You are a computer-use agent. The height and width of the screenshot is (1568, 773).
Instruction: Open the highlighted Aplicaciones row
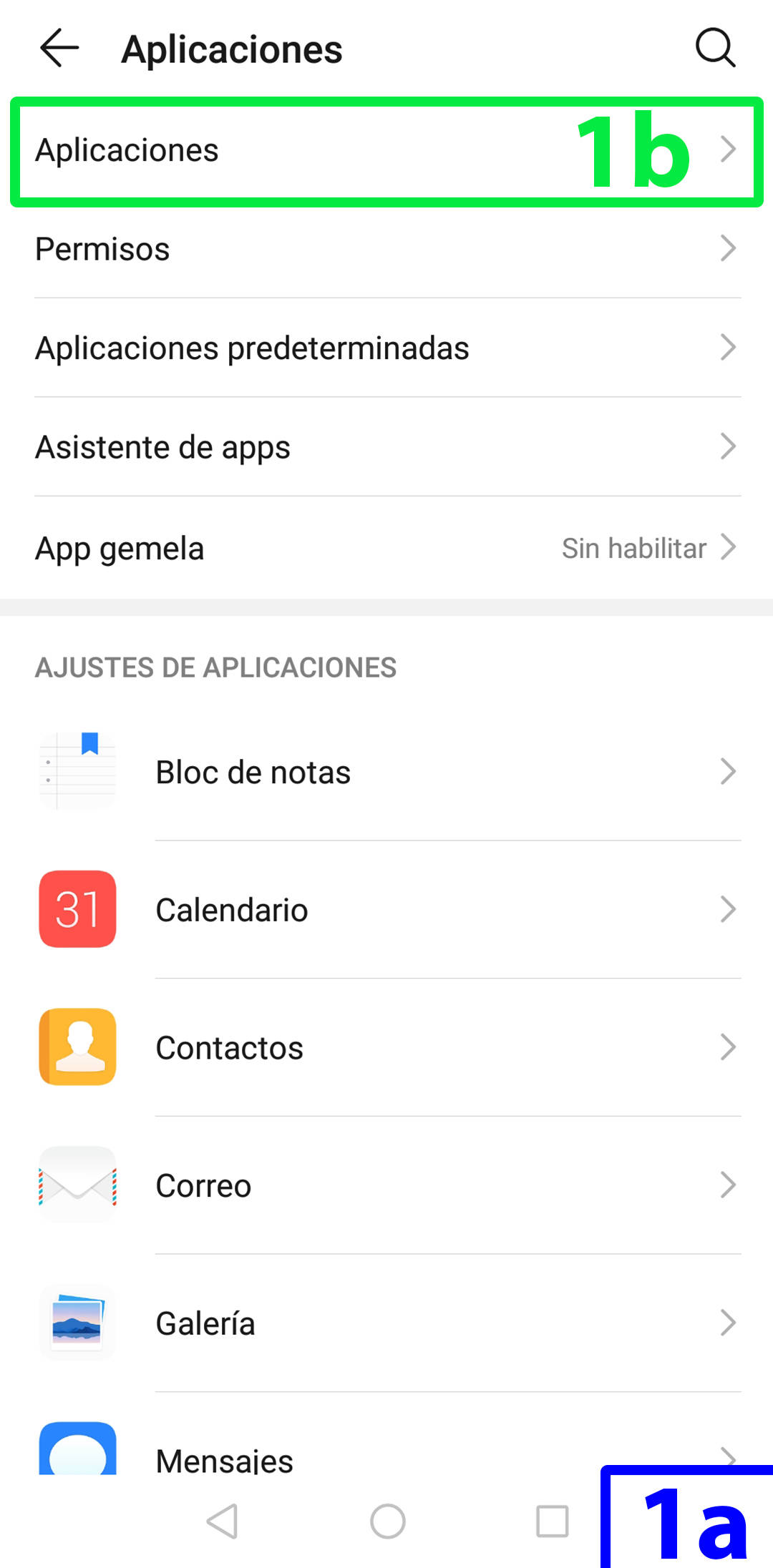(386, 151)
